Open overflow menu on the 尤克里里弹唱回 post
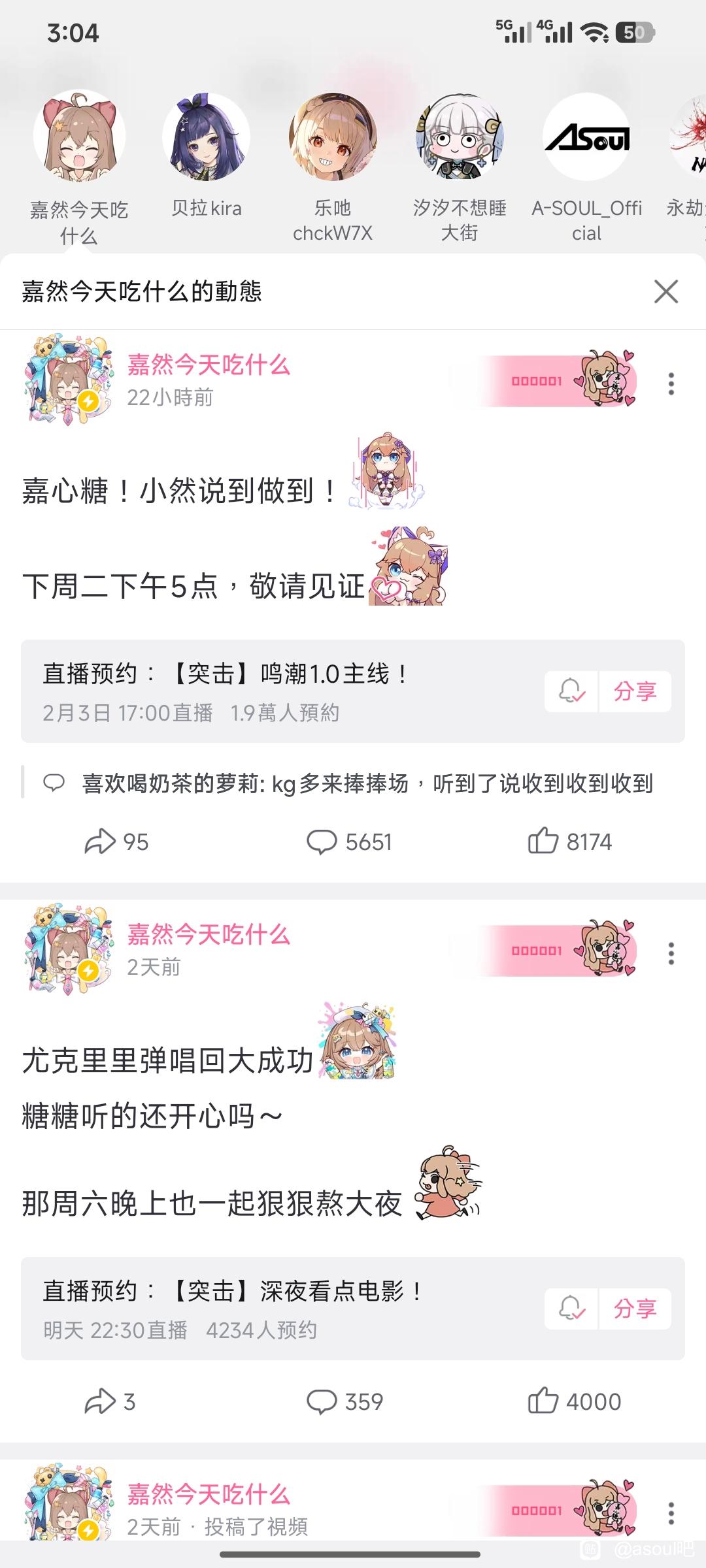This screenshot has height=1568, width=706. click(x=671, y=953)
